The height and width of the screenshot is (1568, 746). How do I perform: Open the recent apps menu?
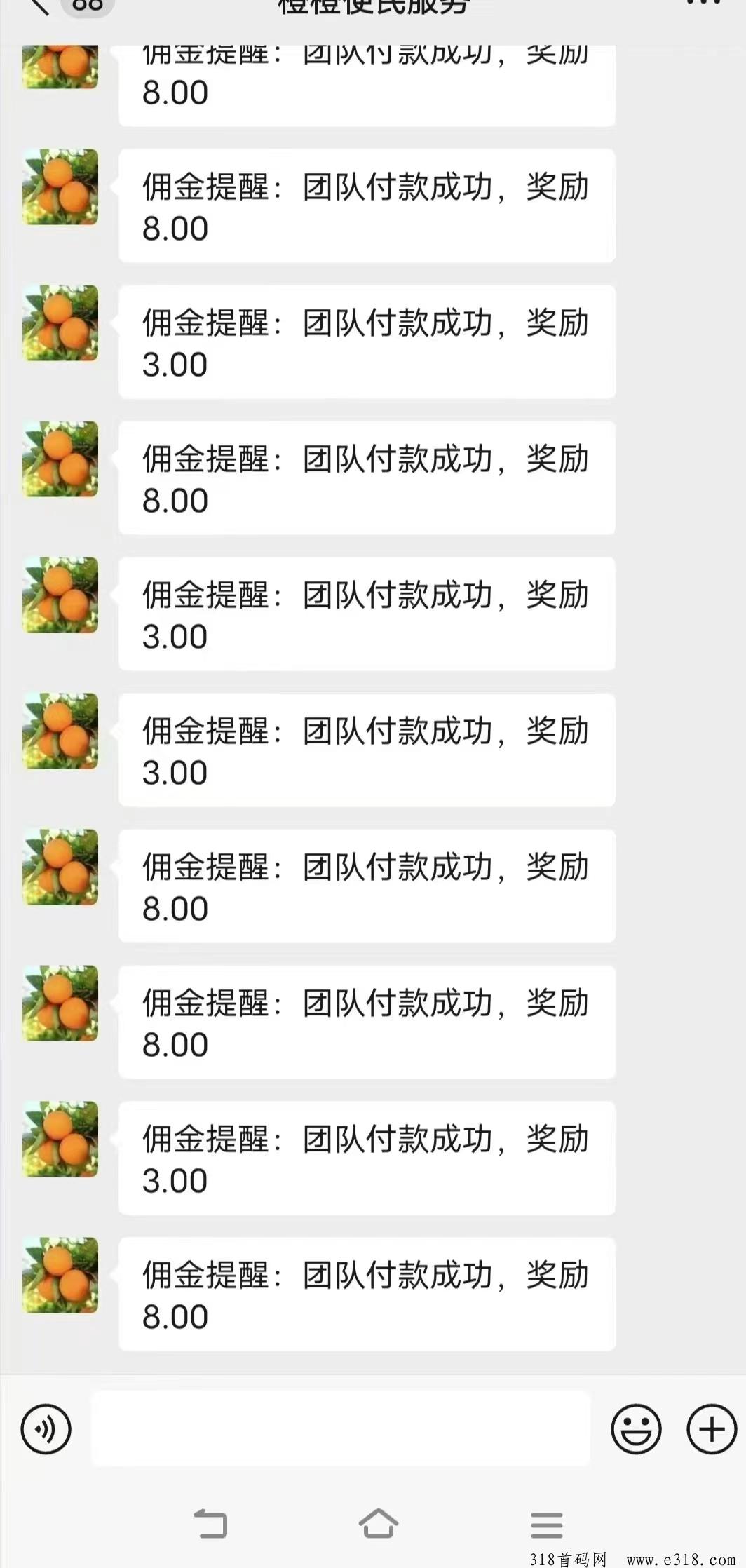coord(547,1525)
